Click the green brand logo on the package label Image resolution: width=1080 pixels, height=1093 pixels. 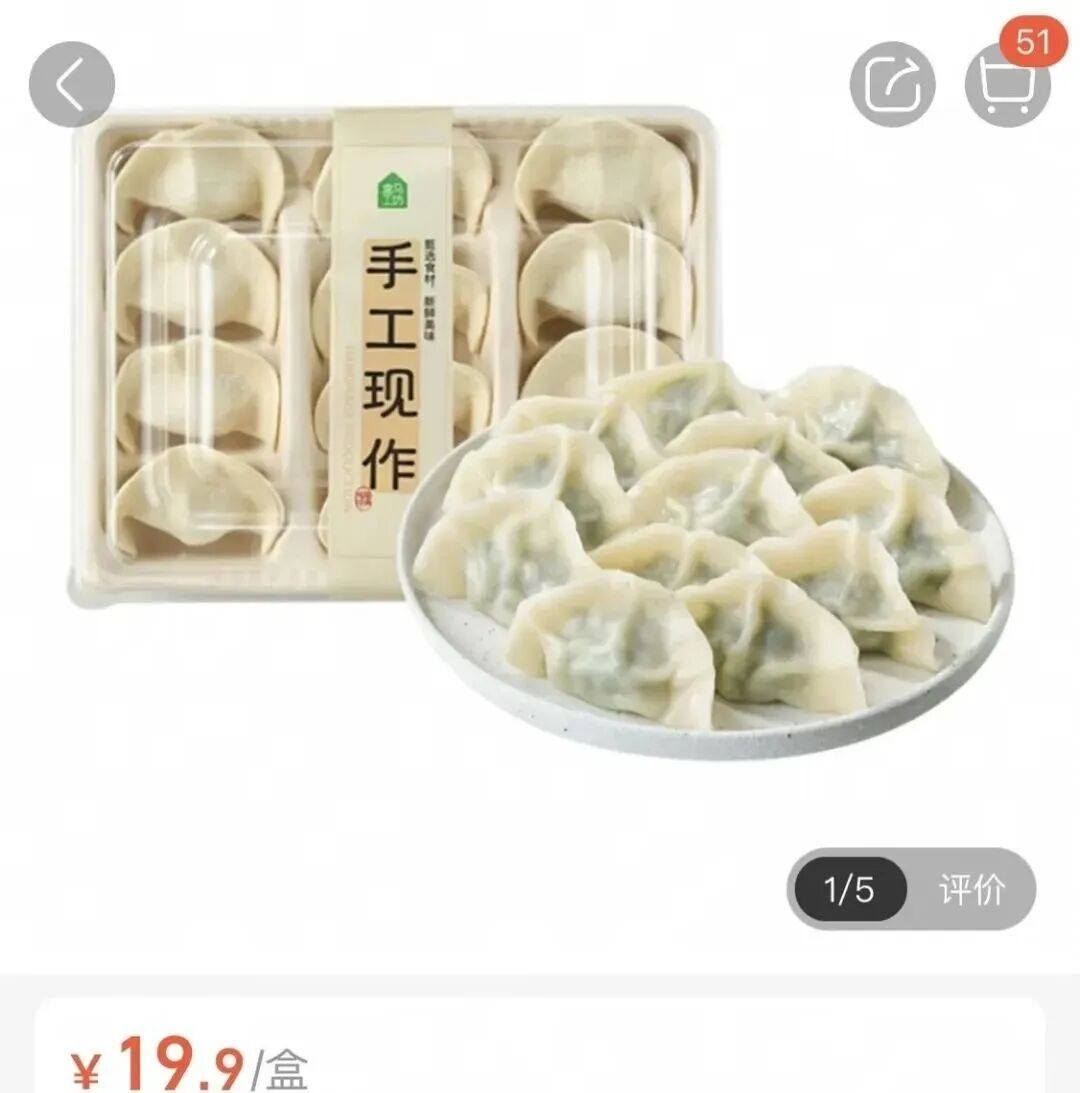392,190
